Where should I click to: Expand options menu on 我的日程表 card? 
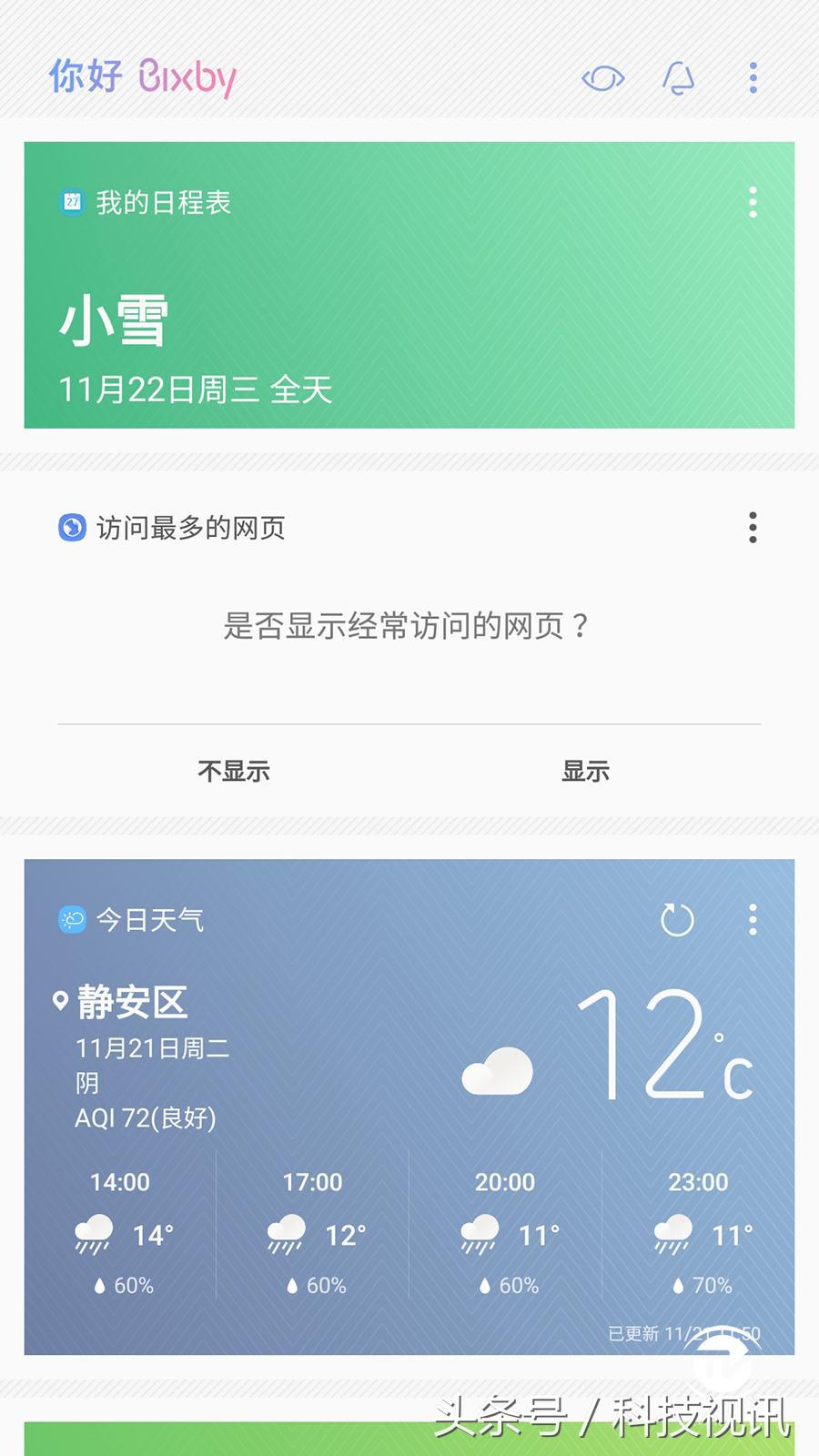752,202
